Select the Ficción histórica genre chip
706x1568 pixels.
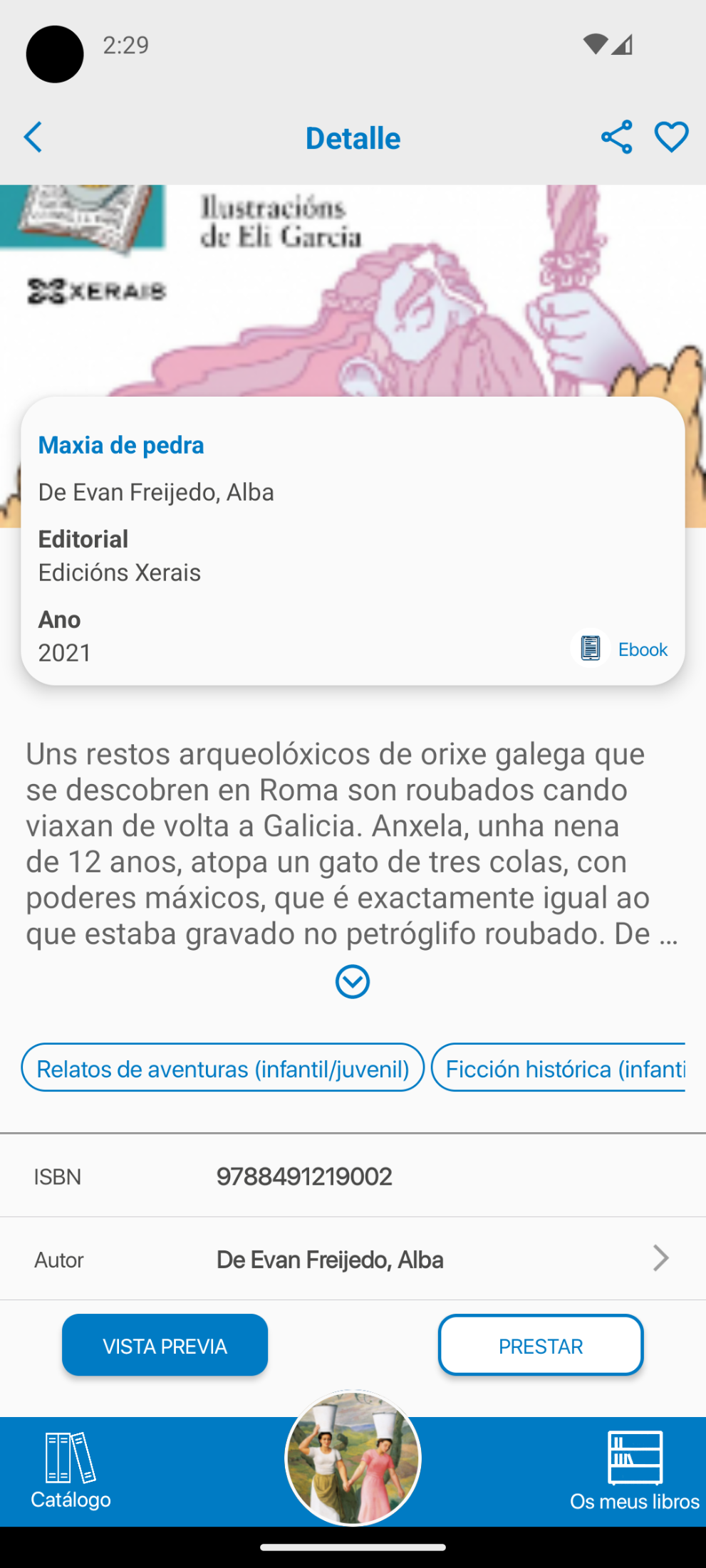coord(561,1068)
